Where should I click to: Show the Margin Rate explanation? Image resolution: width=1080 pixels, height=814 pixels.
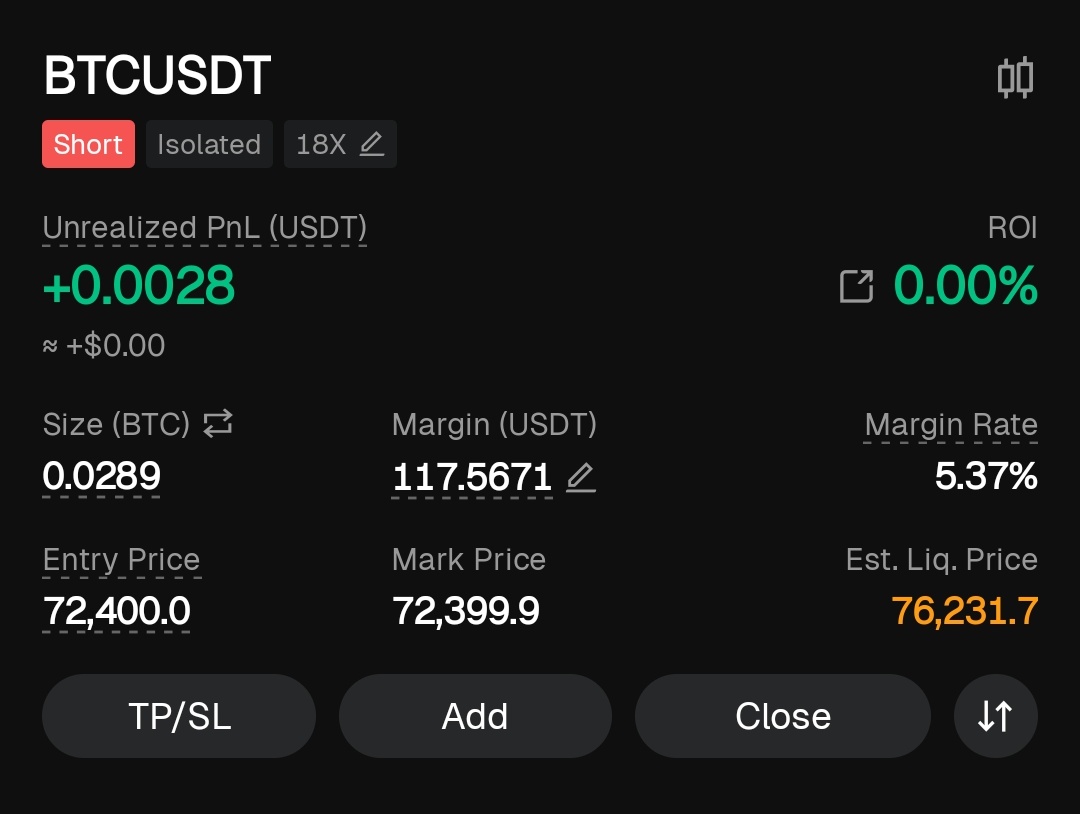(x=950, y=425)
